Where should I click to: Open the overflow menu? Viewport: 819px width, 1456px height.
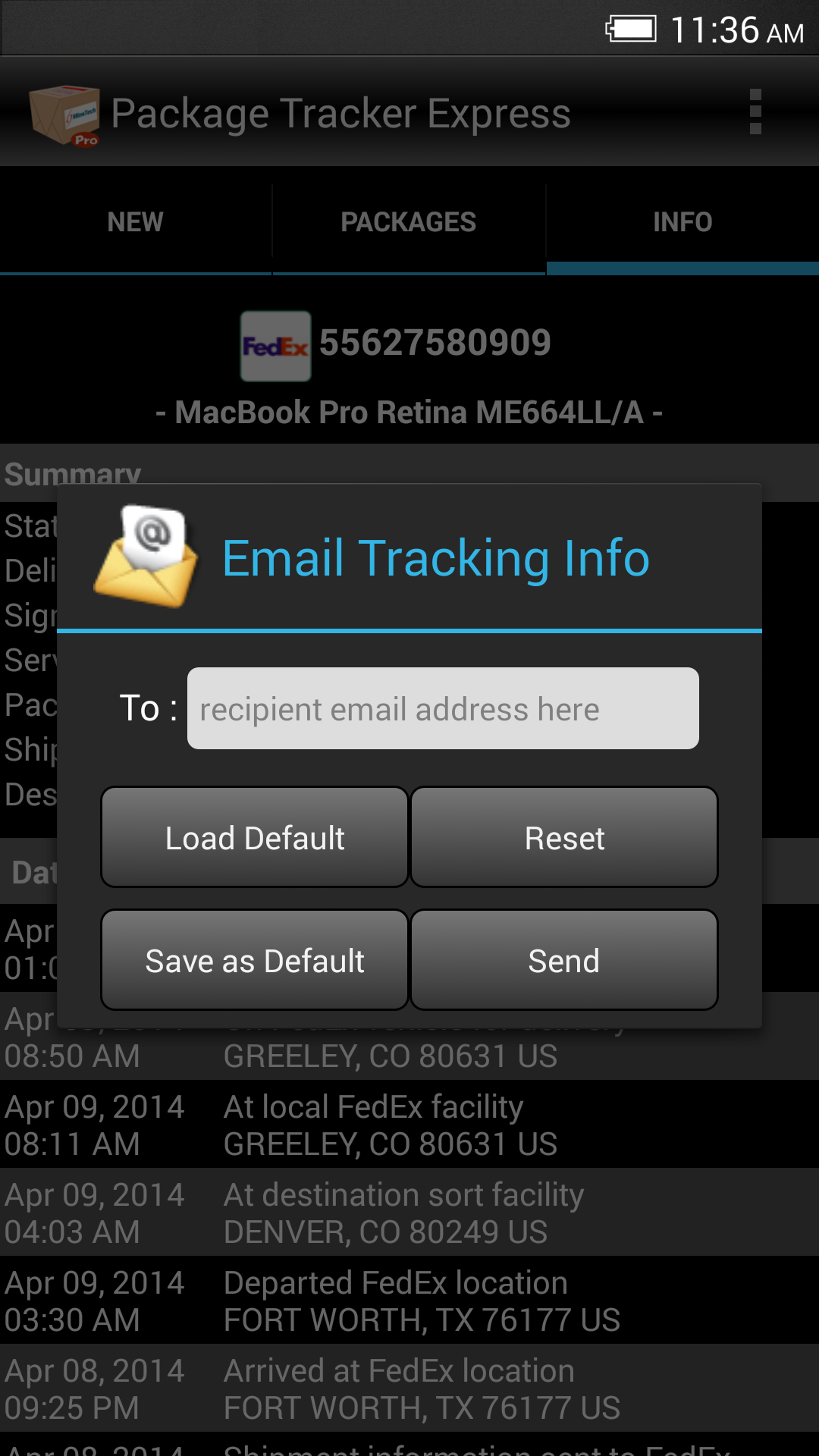[x=755, y=112]
